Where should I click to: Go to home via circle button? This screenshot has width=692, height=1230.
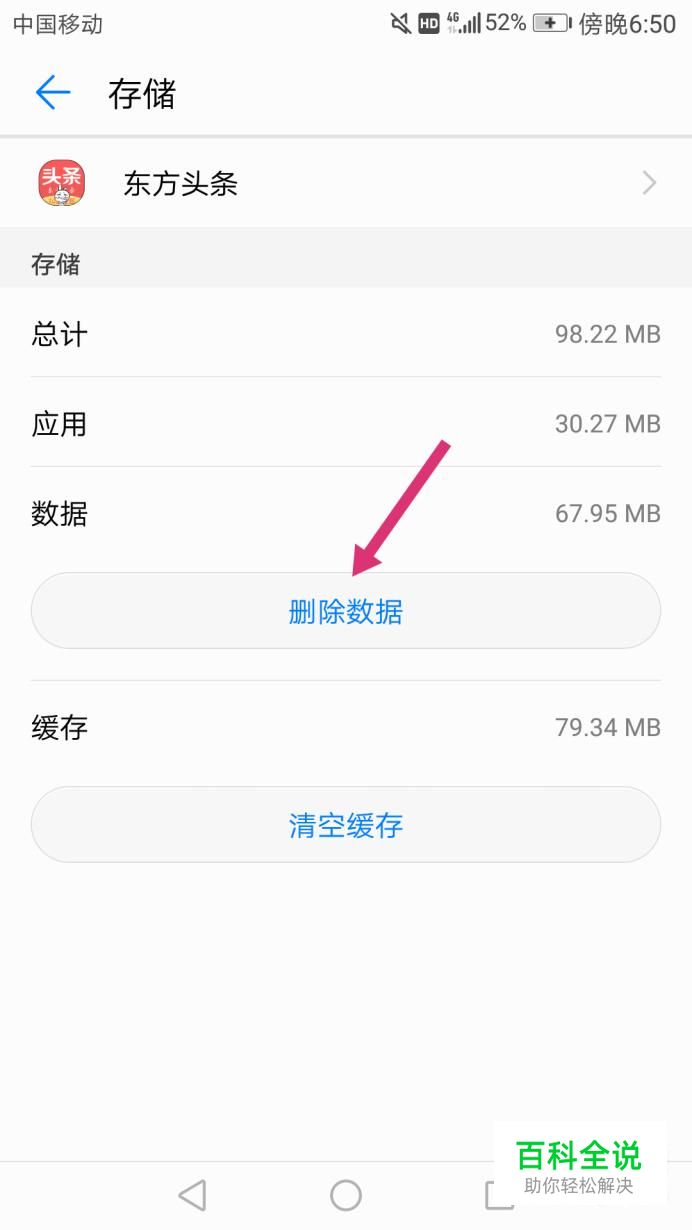[x=346, y=1195]
